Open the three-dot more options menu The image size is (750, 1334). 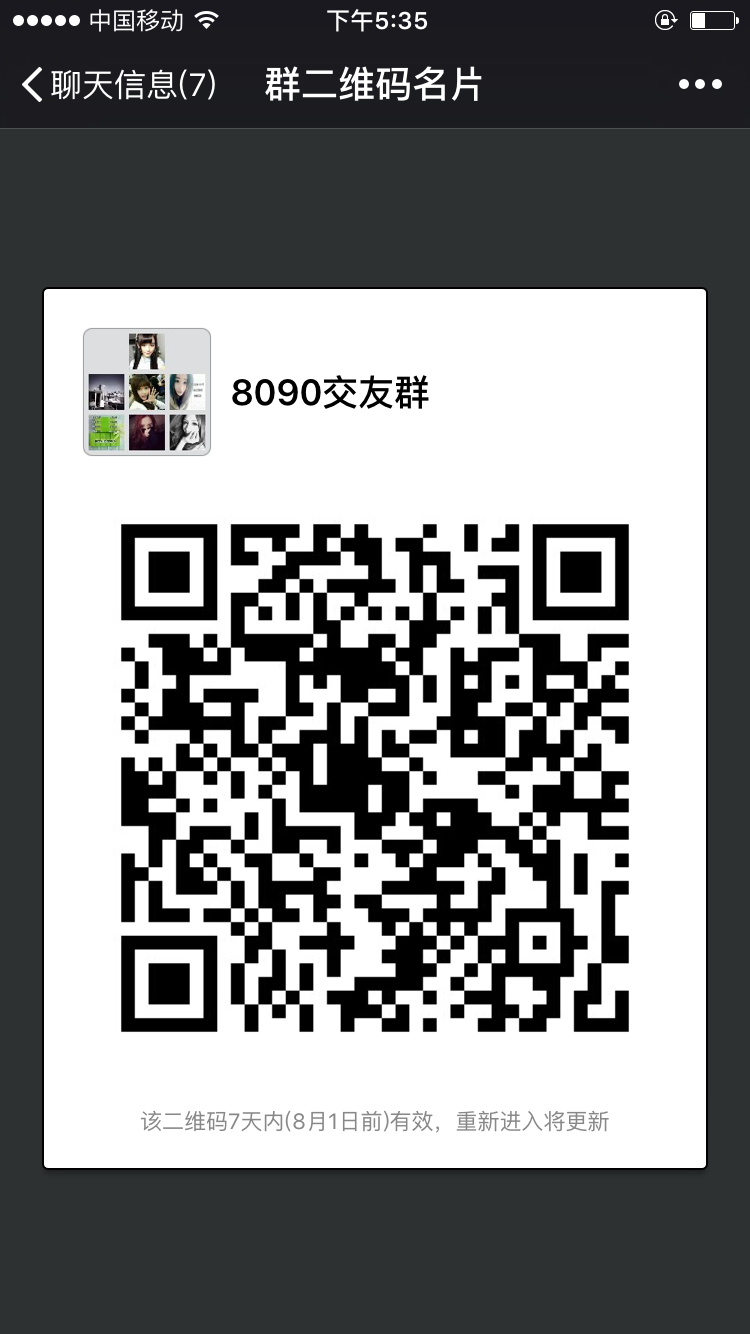[700, 85]
